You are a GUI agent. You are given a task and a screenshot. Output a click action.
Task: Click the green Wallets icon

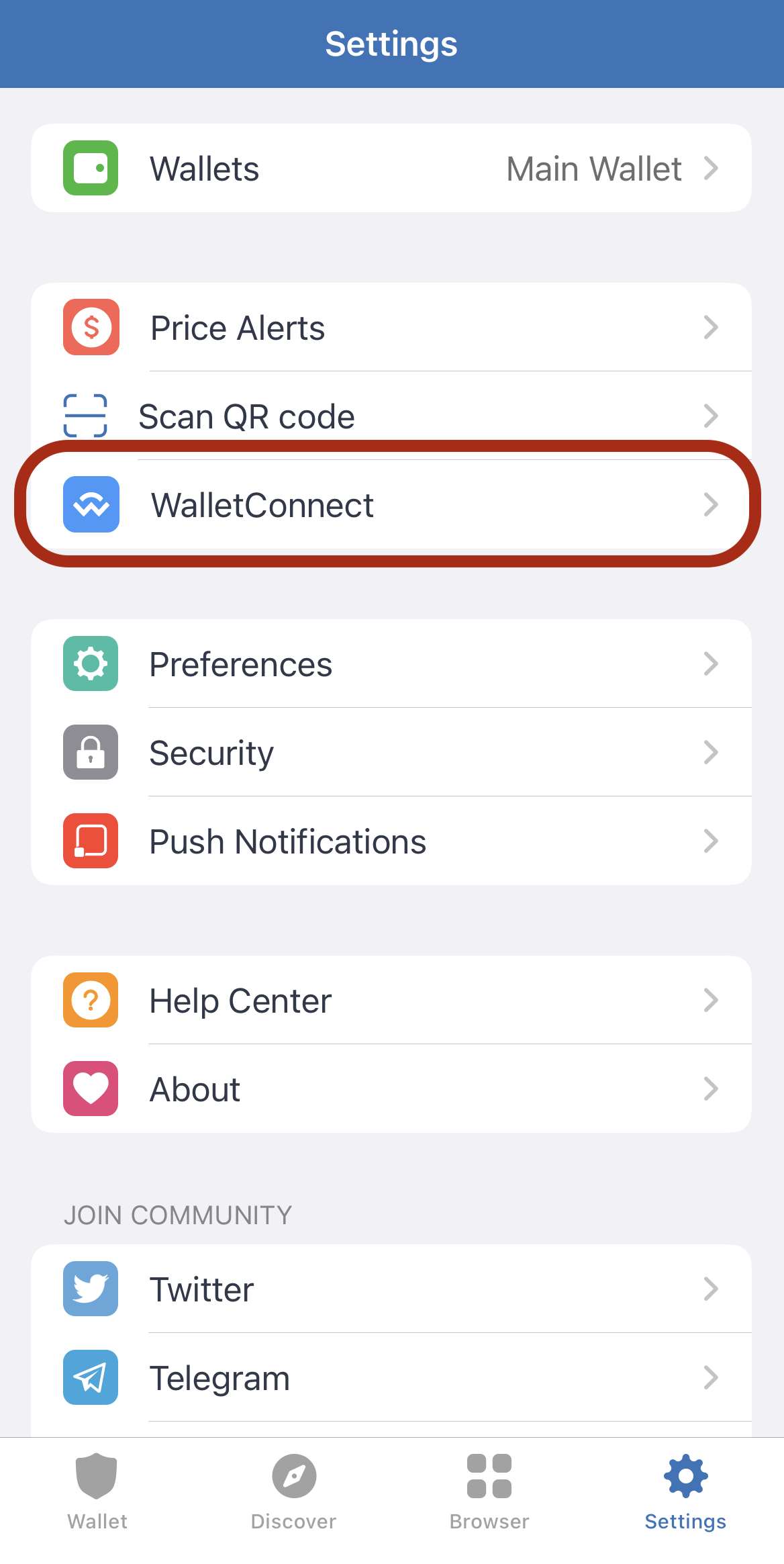[x=90, y=168]
